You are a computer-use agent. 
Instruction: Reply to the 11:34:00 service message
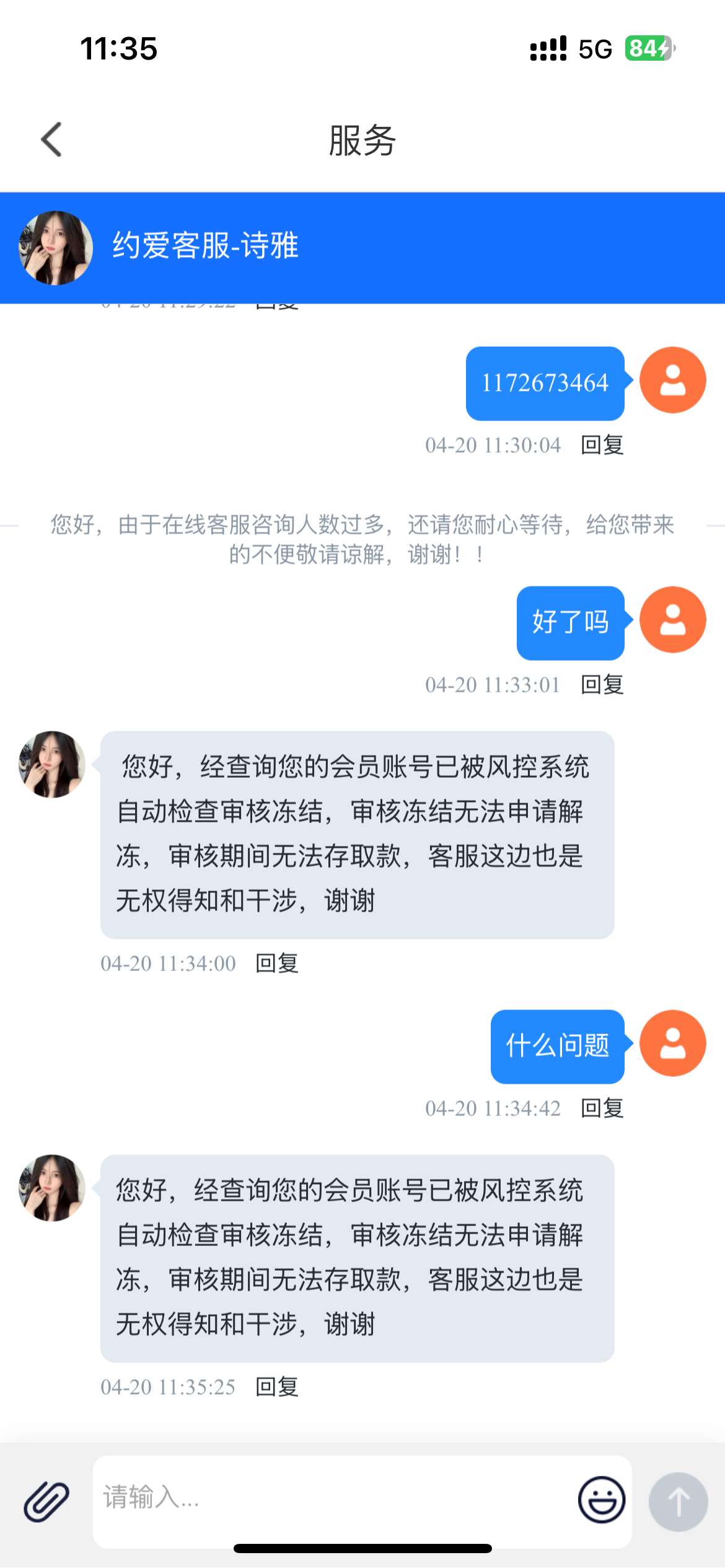(x=277, y=964)
